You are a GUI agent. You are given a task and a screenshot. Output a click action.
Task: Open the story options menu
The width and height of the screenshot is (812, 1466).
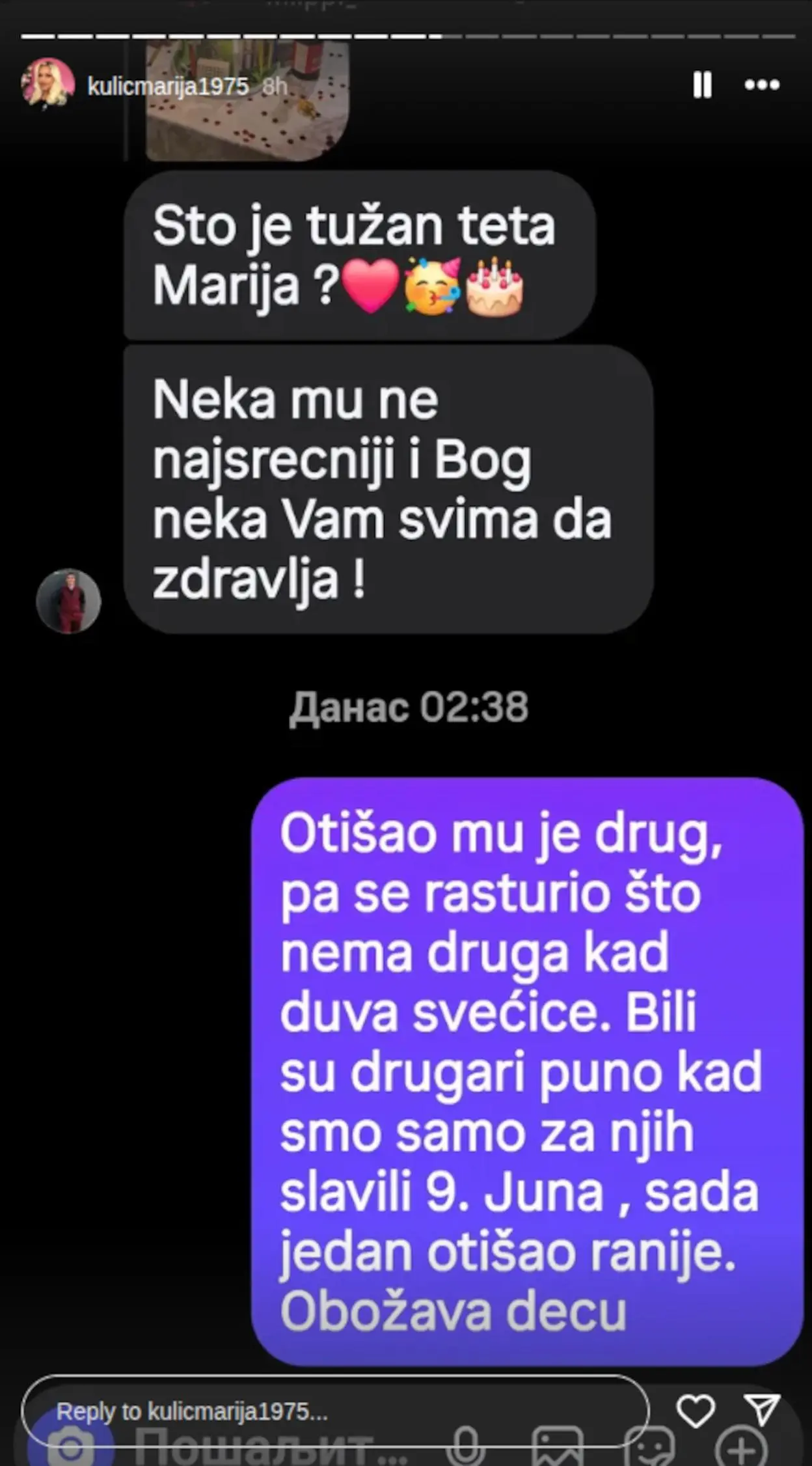(762, 85)
